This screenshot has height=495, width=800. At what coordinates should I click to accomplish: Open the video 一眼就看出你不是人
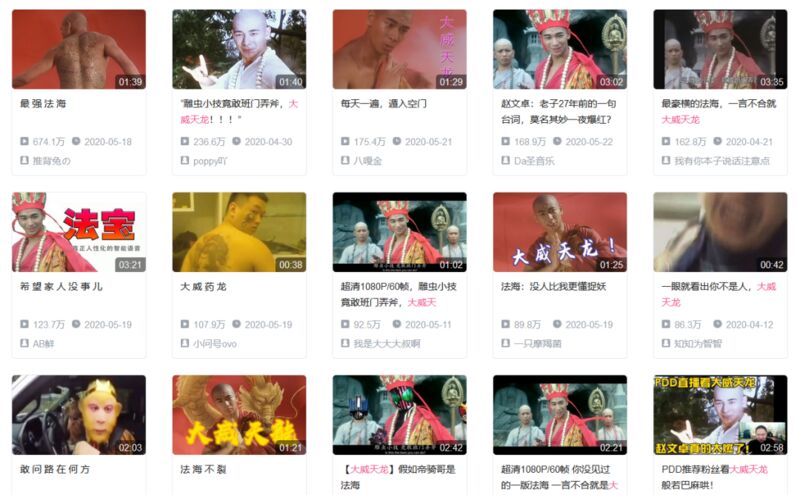tap(720, 232)
